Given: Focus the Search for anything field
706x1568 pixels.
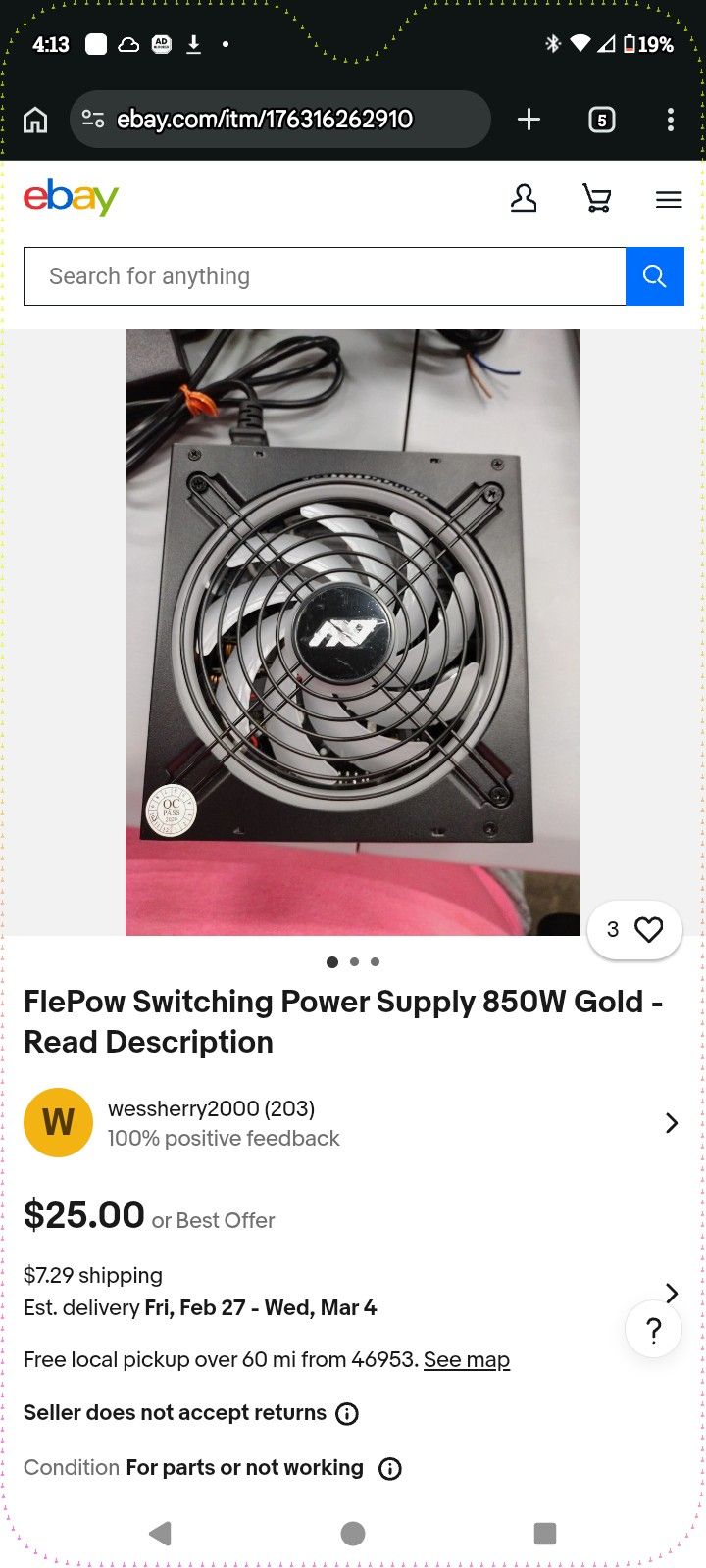Looking at the screenshot, I should 325,276.
